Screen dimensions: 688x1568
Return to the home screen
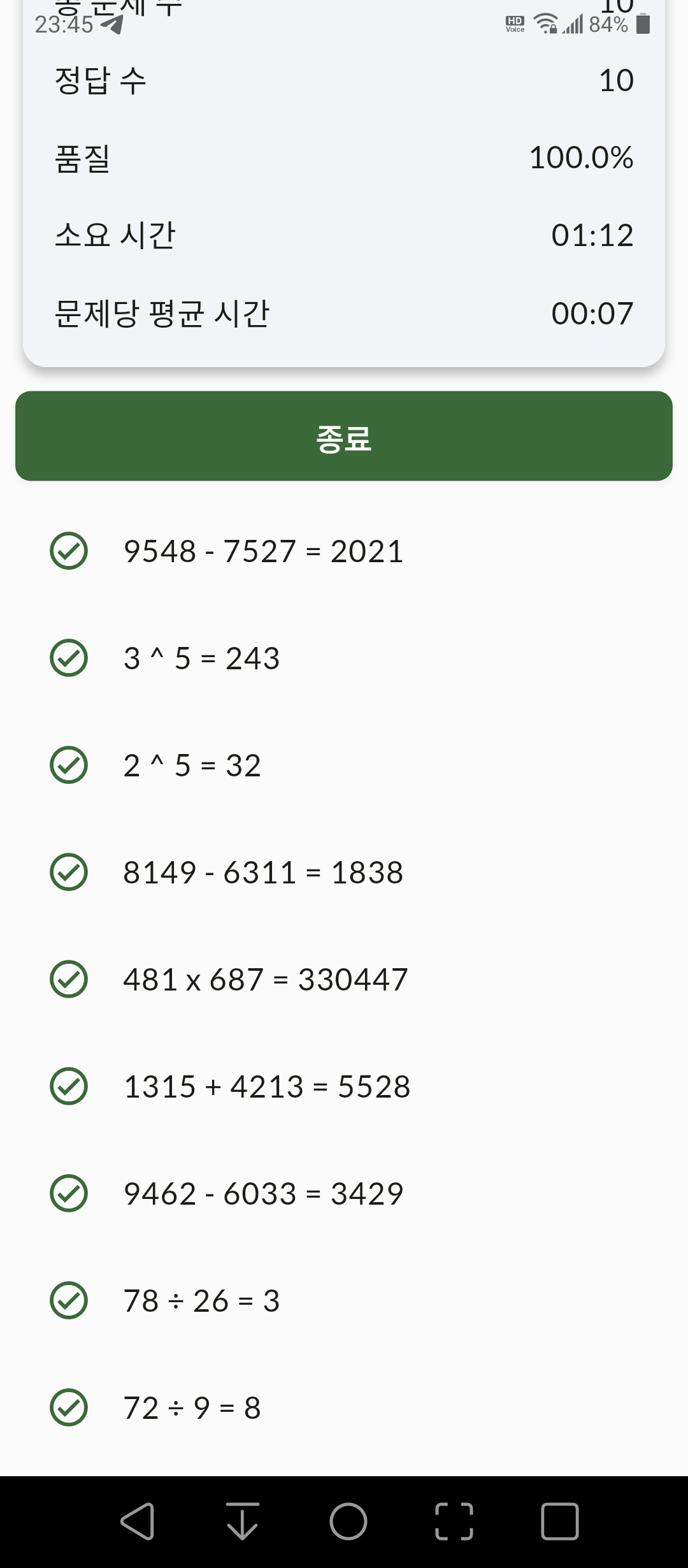[x=348, y=1521]
